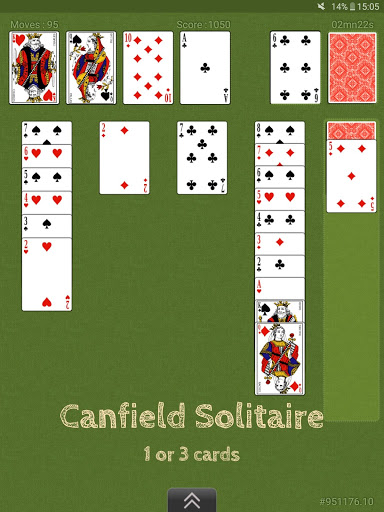
Task: Tap the ace of clubs foundation pile
Action: coord(205,68)
